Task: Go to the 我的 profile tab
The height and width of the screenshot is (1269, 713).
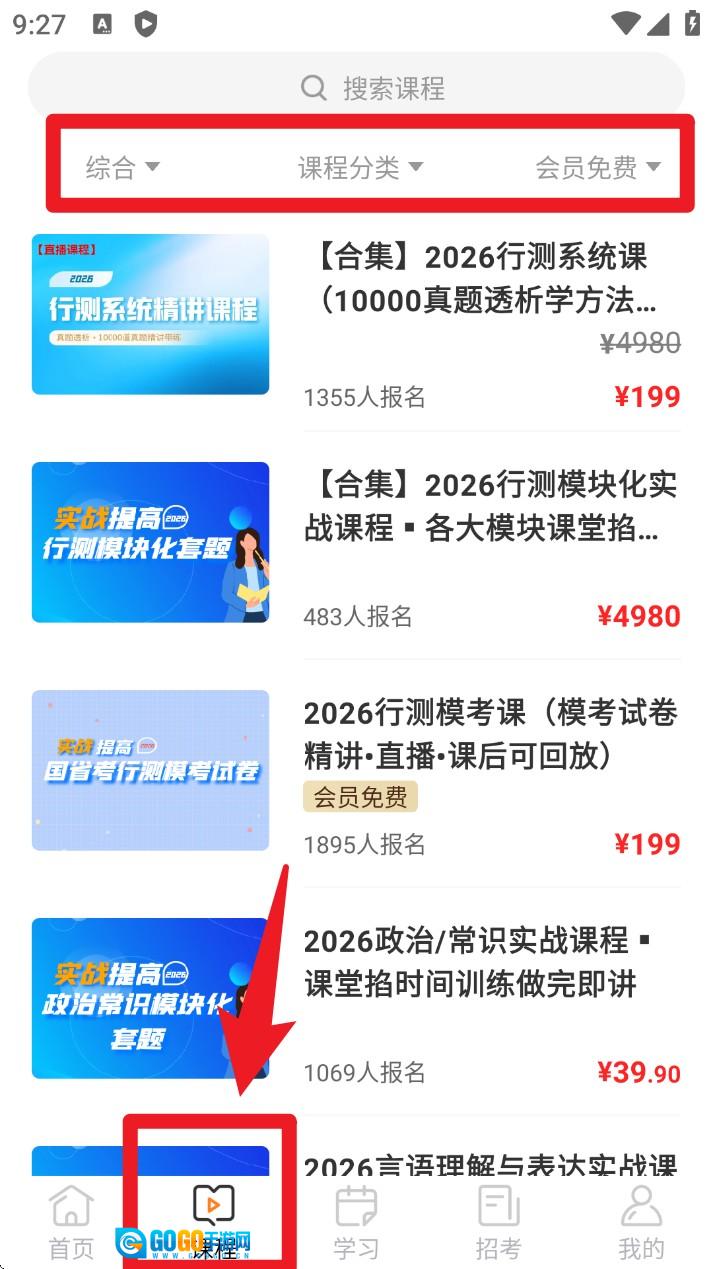Action: pos(641,1221)
